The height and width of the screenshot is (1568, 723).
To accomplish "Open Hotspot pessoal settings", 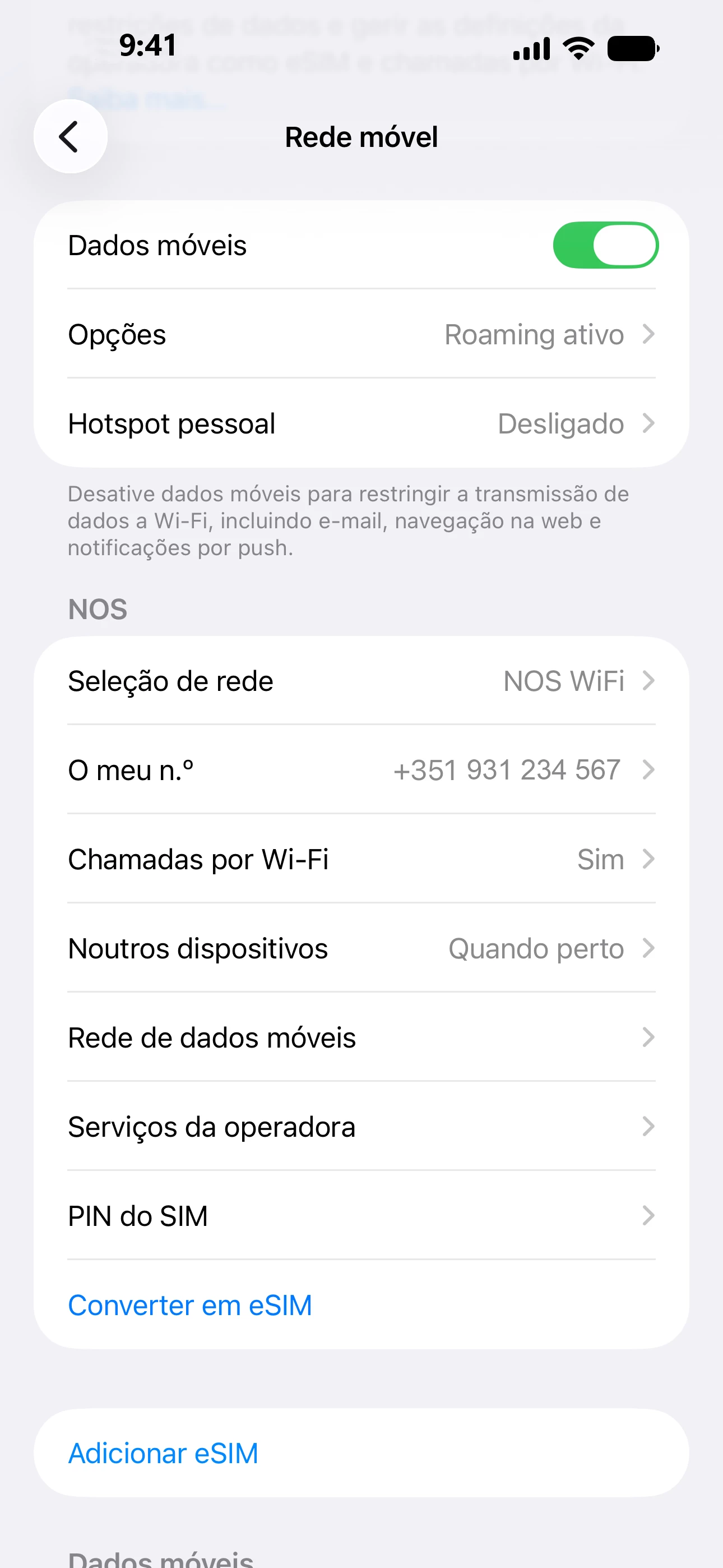I will [361, 423].
